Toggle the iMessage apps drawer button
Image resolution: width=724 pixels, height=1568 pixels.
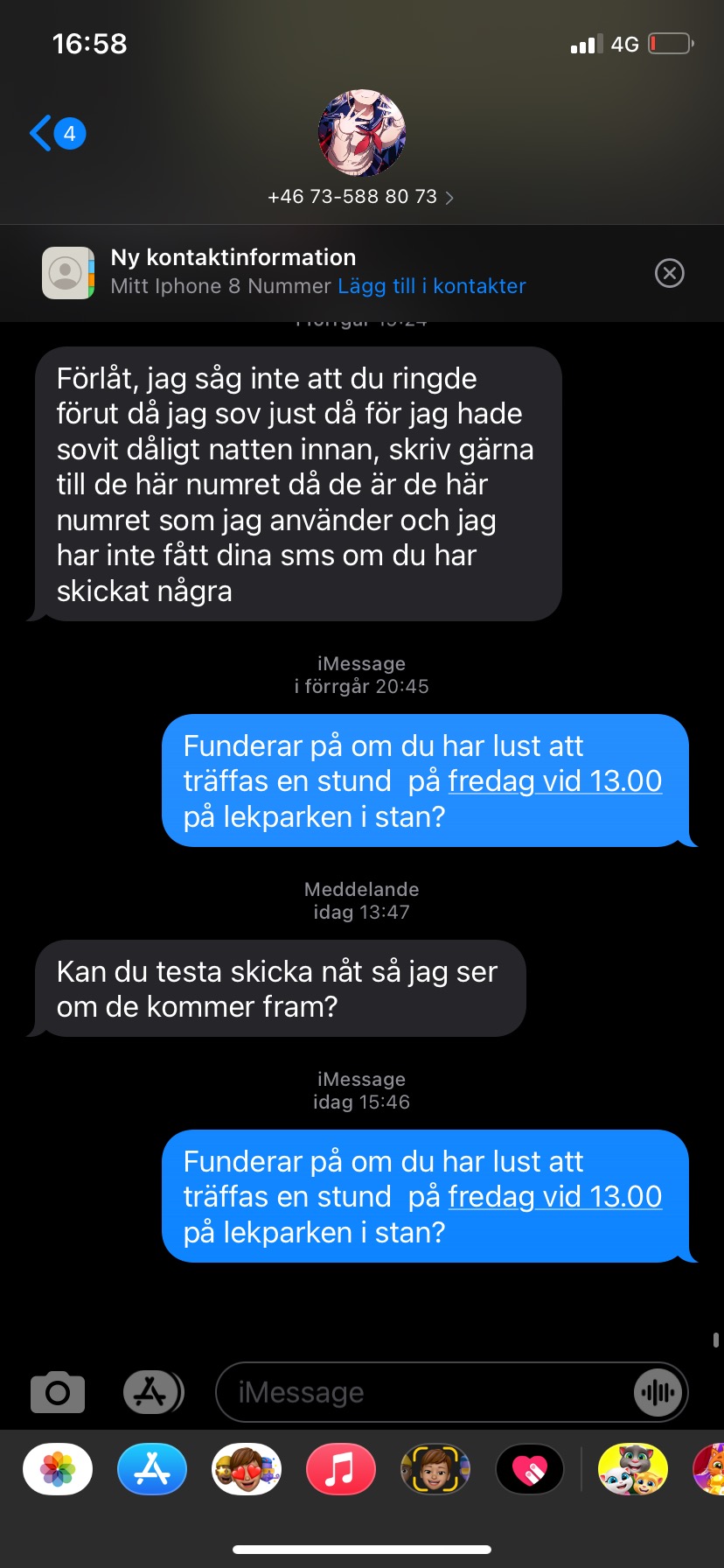tap(152, 1392)
